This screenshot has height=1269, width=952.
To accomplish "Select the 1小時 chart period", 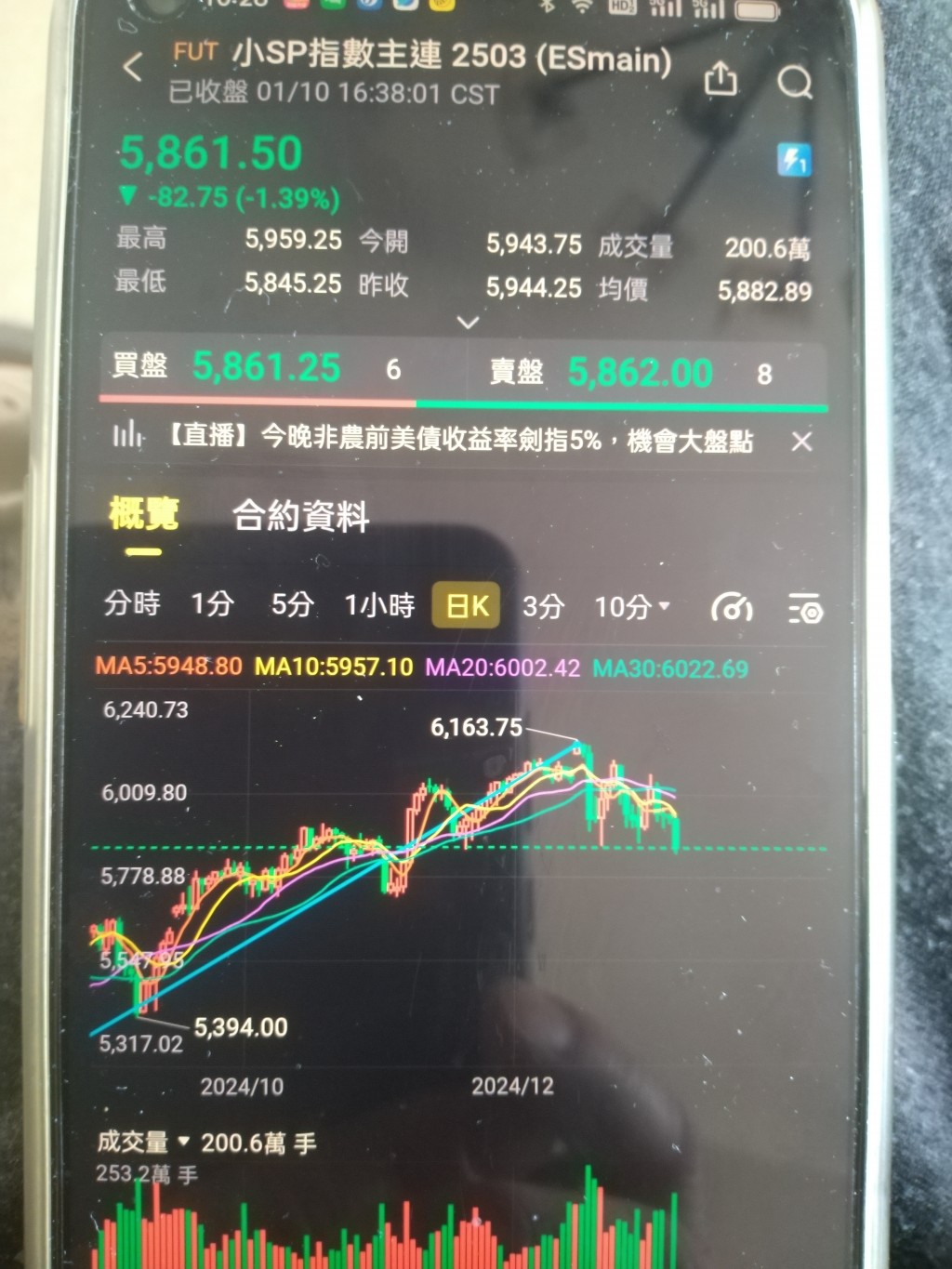I will [379, 605].
